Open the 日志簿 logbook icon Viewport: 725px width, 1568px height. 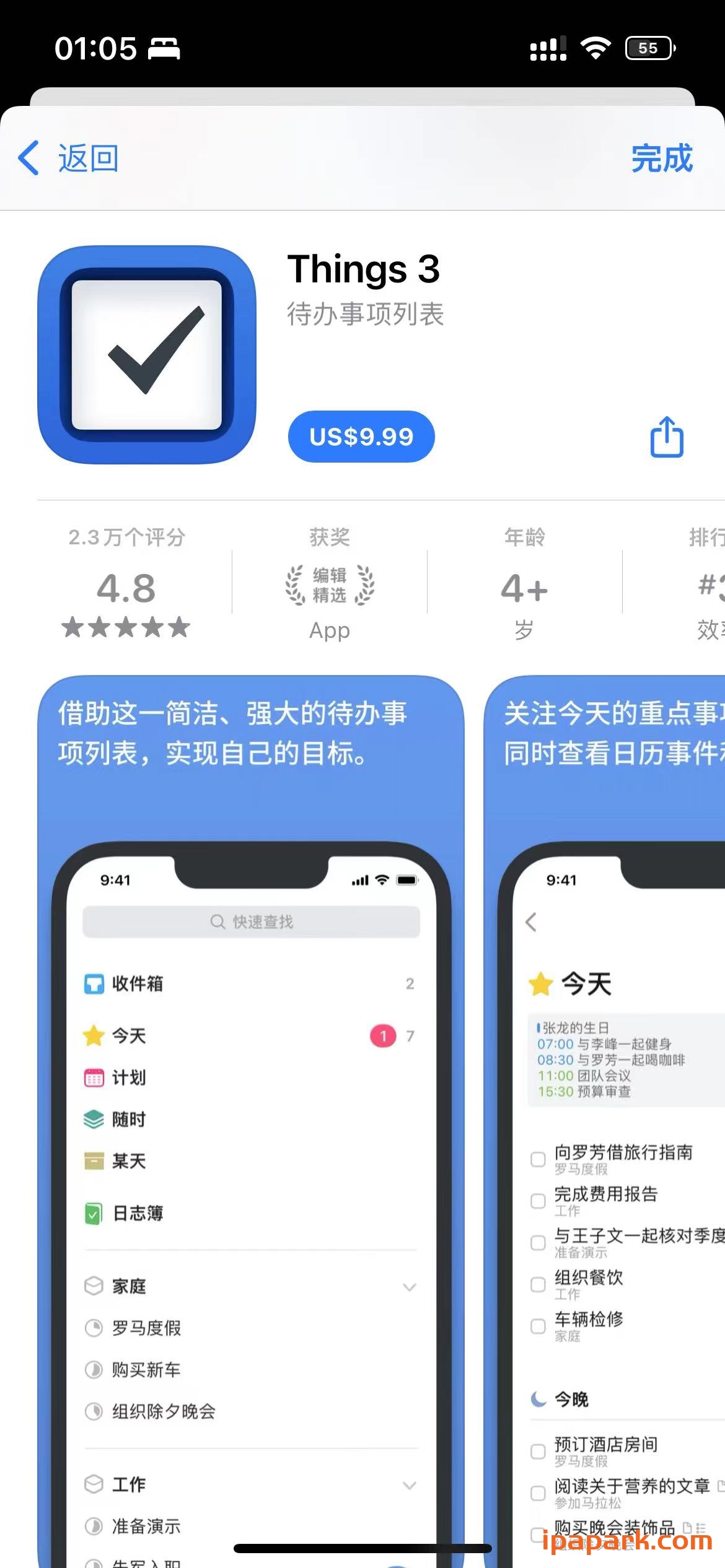[x=92, y=1213]
